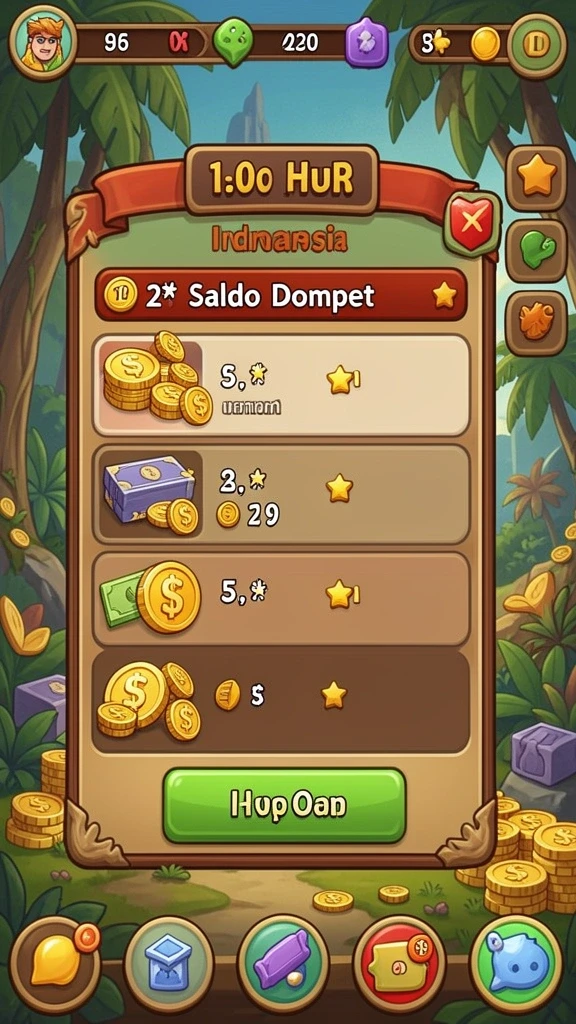Tap the green Hup Oan button
Screen dimensions: 576x1024
(x=284, y=805)
